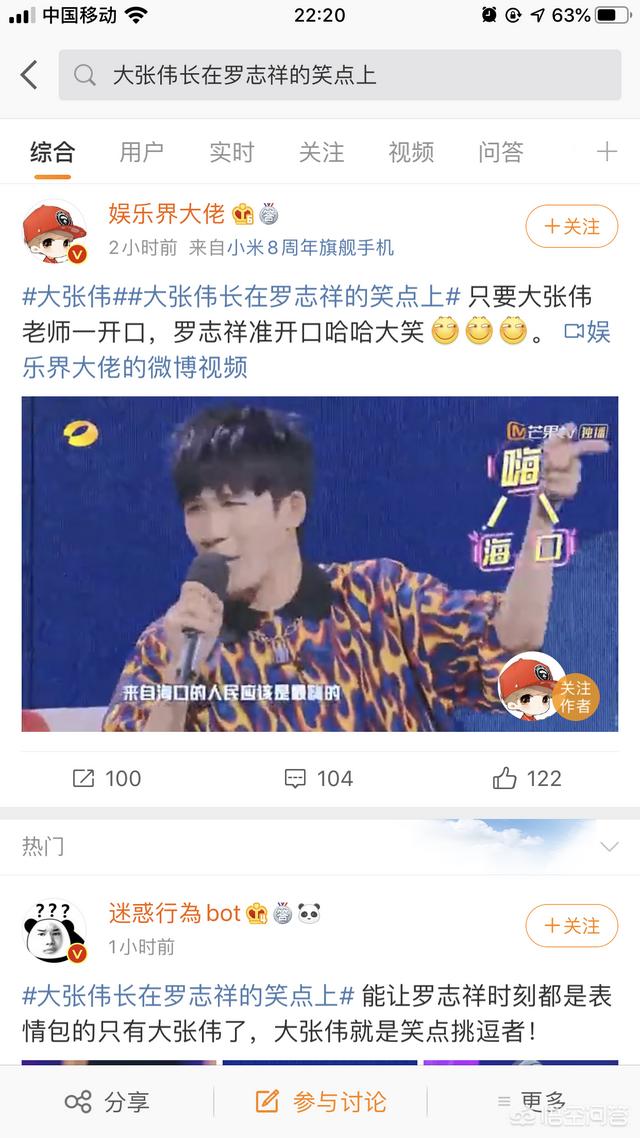This screenshot has width=640, height=1138.
Task: Switch to the 视频 tab
Action: pos(411,152)
